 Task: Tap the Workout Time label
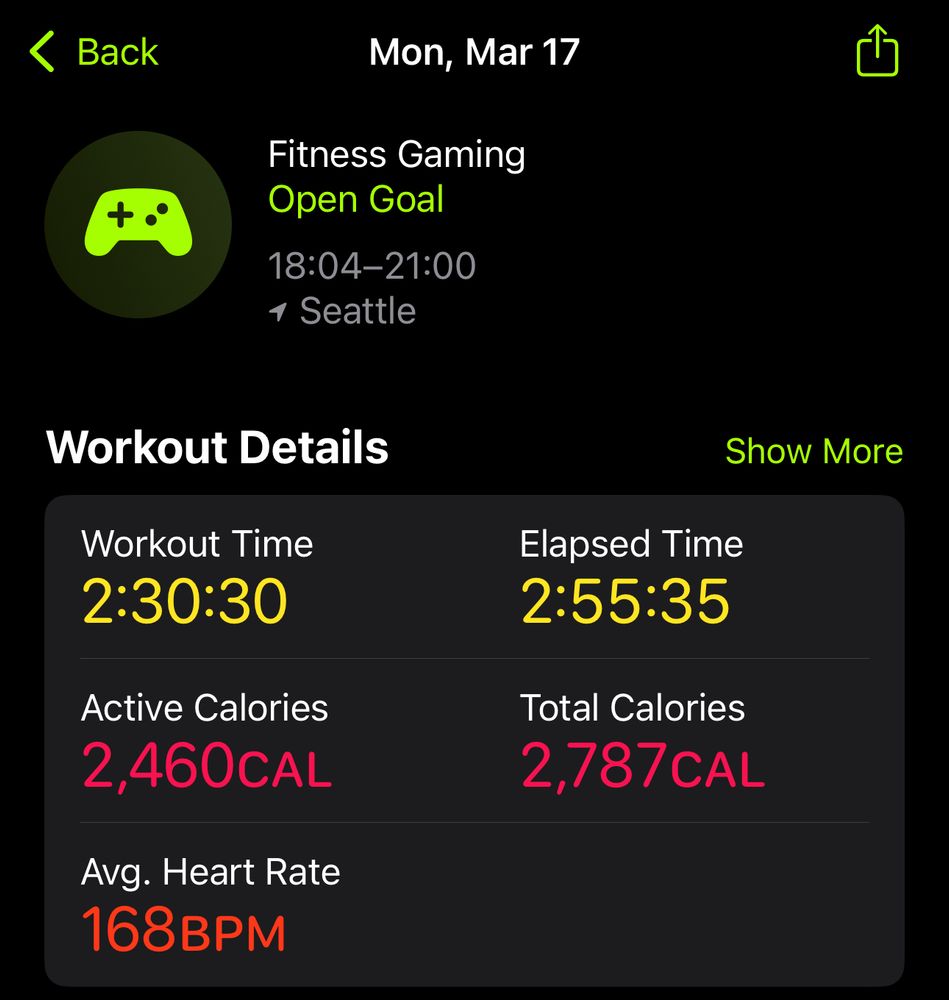point(196,543)
